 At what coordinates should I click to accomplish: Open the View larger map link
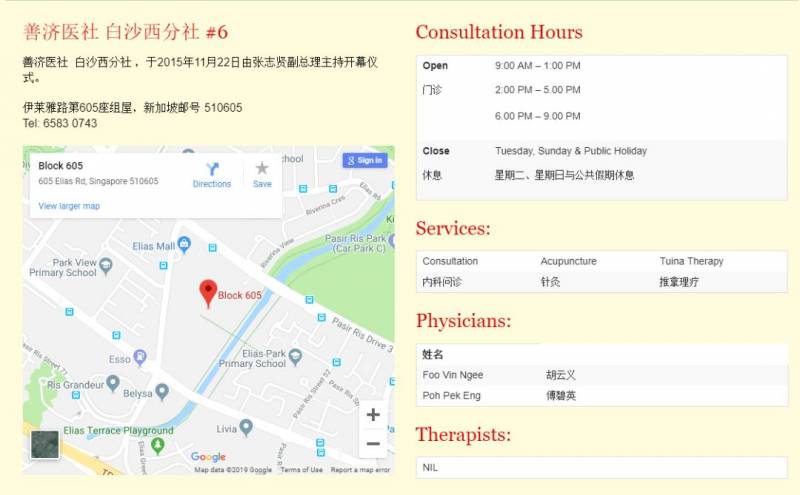coord(69,206)
